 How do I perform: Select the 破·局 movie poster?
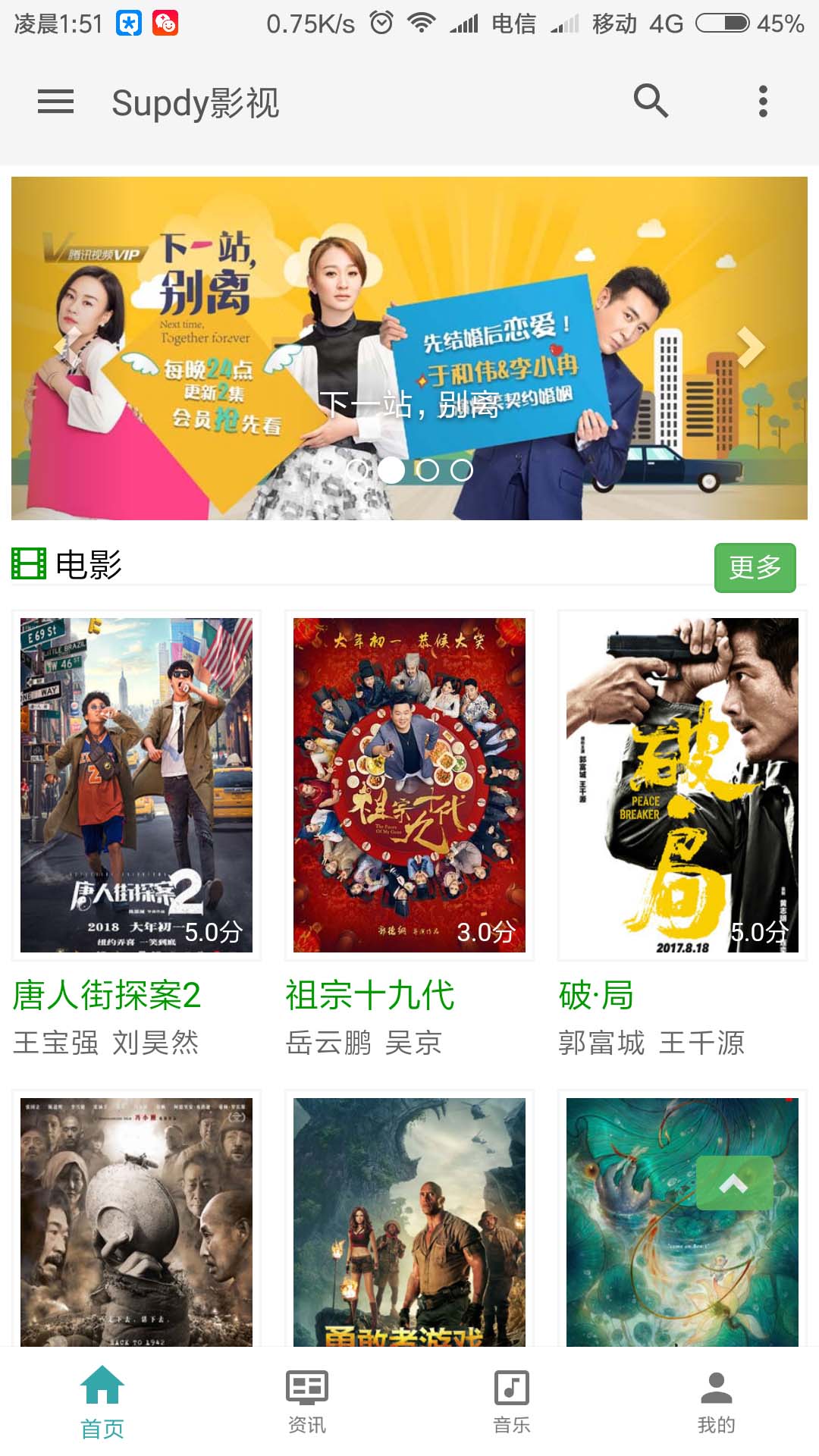(x=682, y=785)
